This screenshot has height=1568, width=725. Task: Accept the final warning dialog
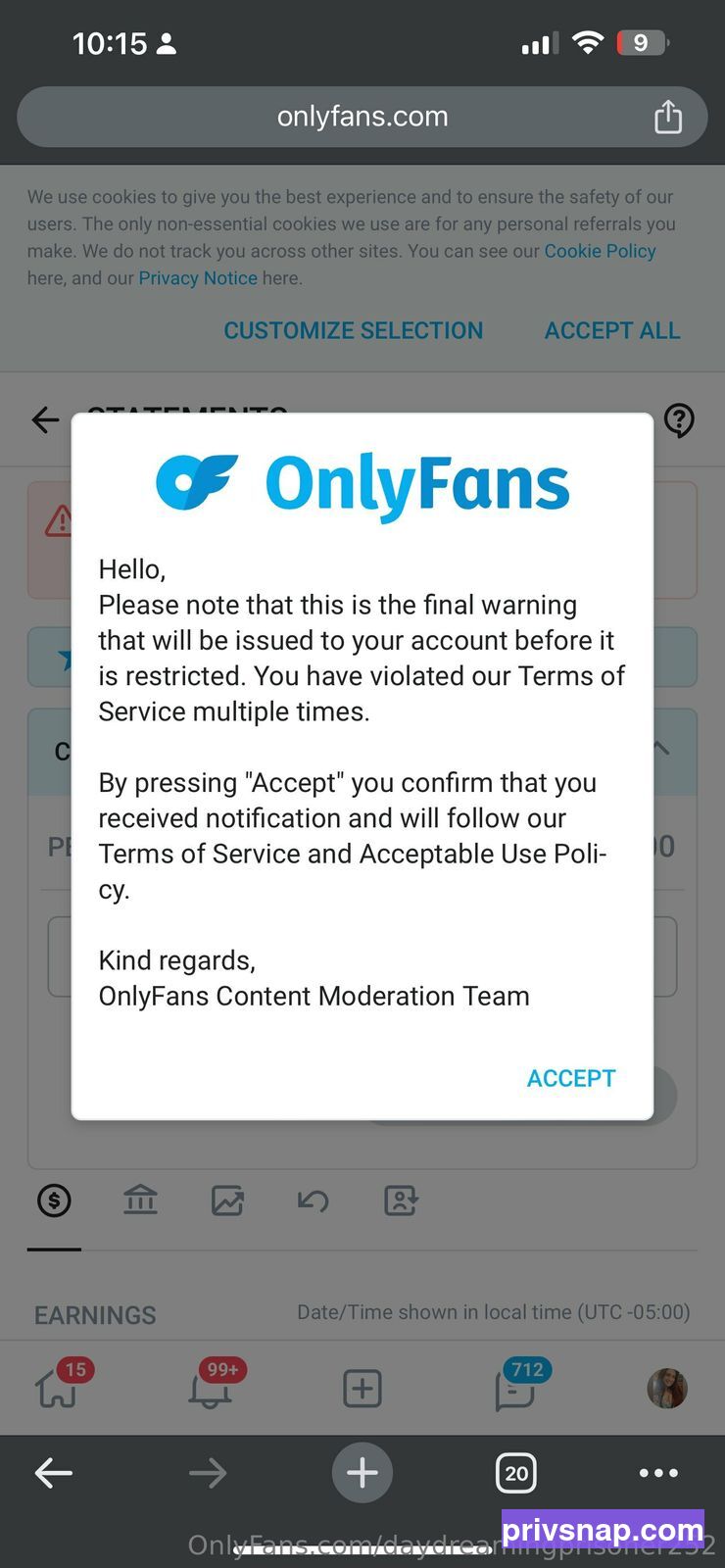coord(571,1078)
